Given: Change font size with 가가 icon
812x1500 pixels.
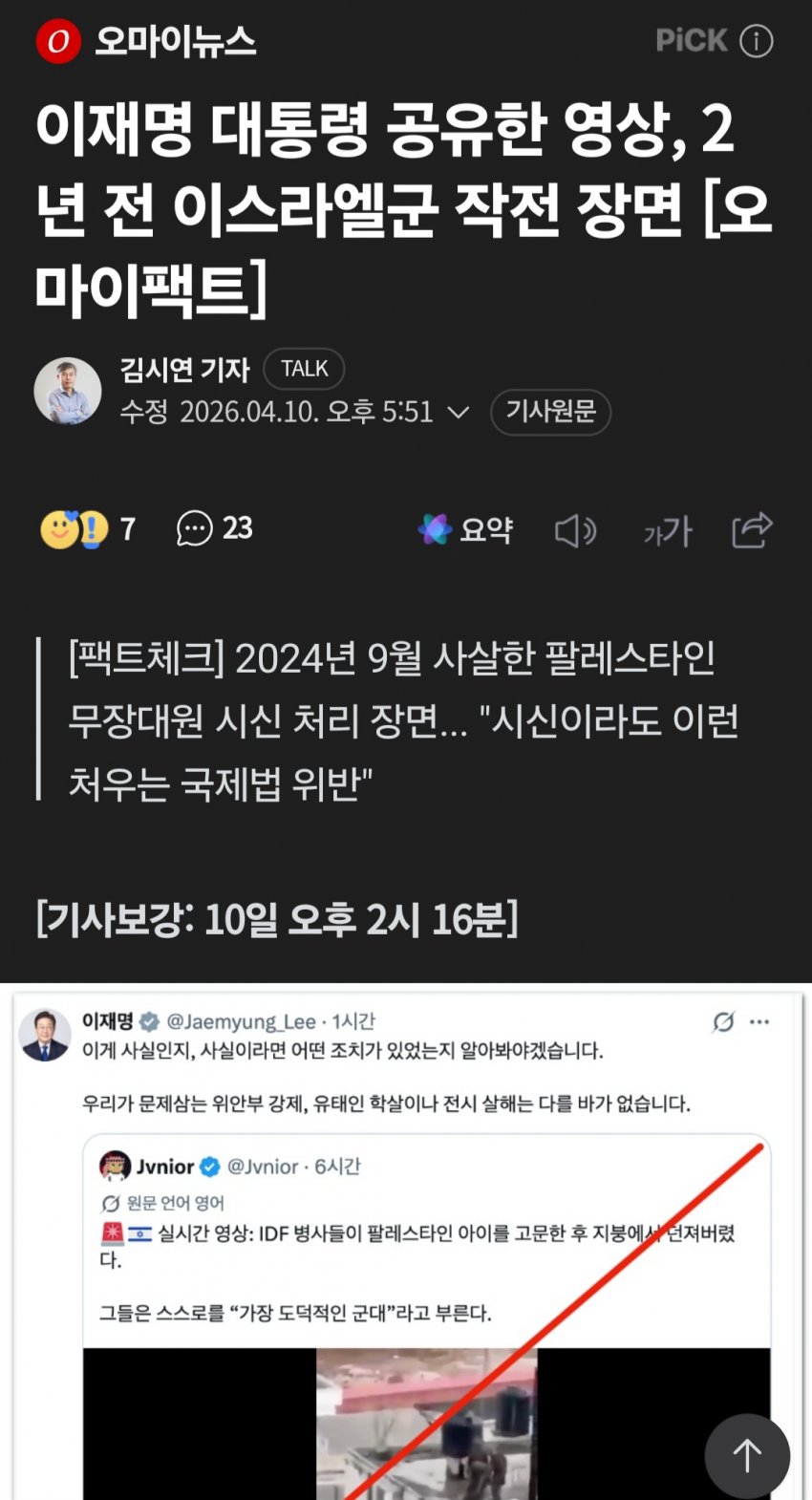Looking at the screenshot, I should point(667,530).
